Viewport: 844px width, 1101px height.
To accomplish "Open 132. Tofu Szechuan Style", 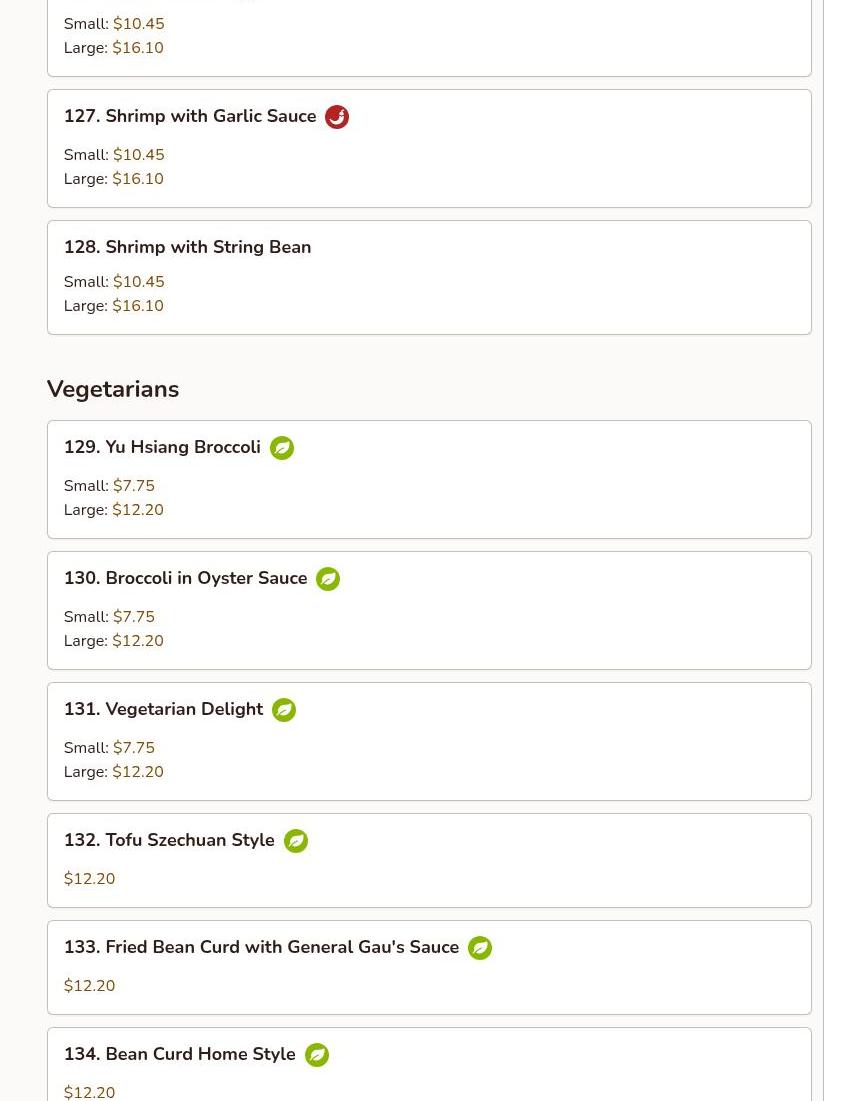I will 168,841.
